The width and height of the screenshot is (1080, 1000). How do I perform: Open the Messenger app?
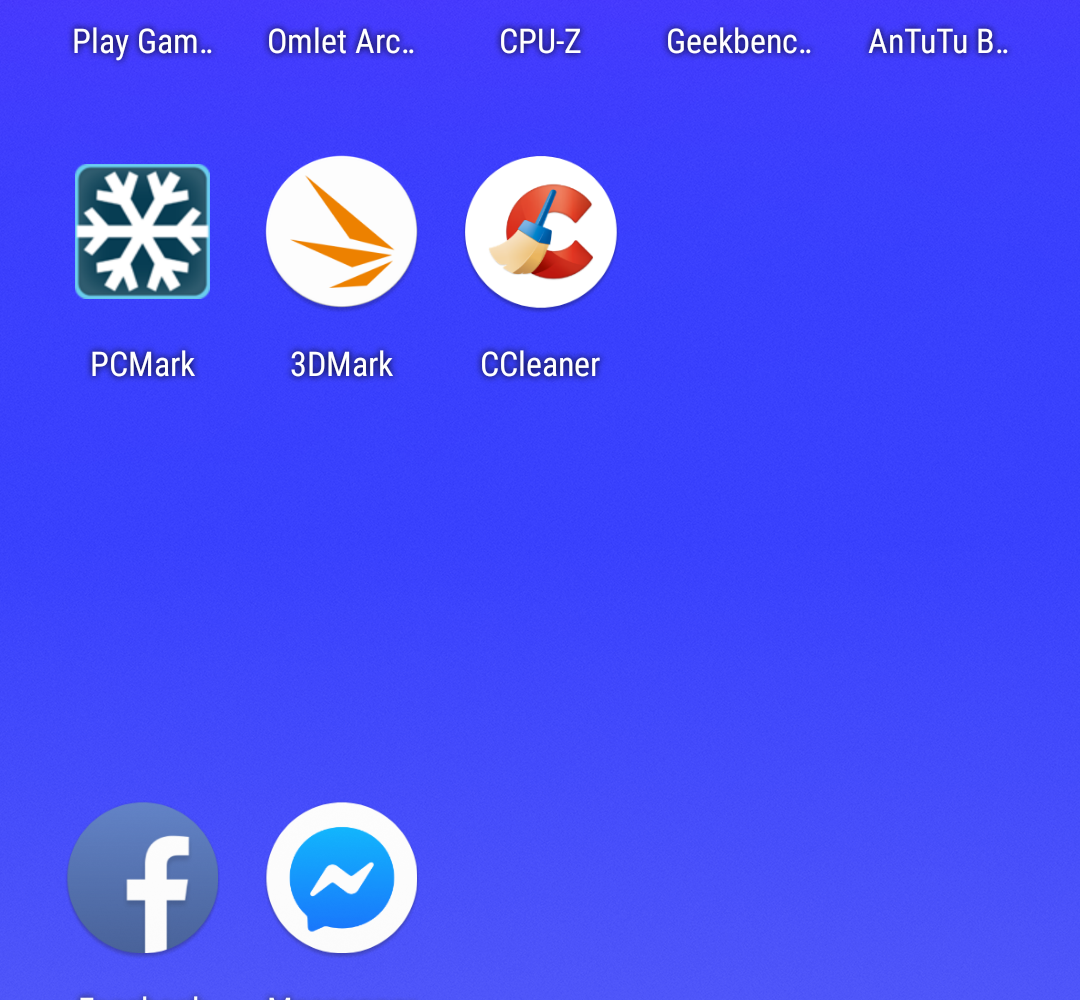[x=341, y=878]
